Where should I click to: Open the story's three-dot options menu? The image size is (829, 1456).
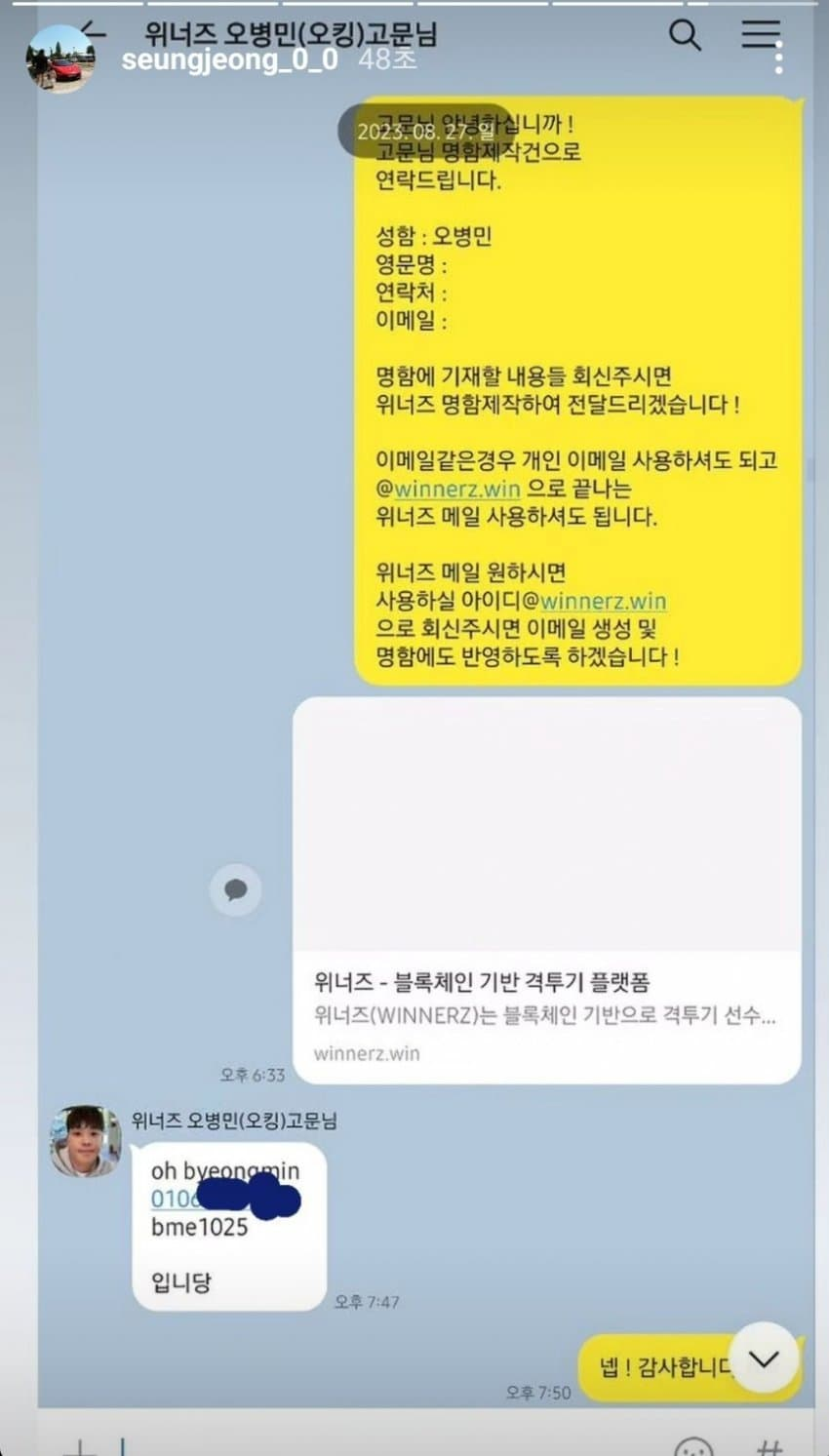pos(778,59)
